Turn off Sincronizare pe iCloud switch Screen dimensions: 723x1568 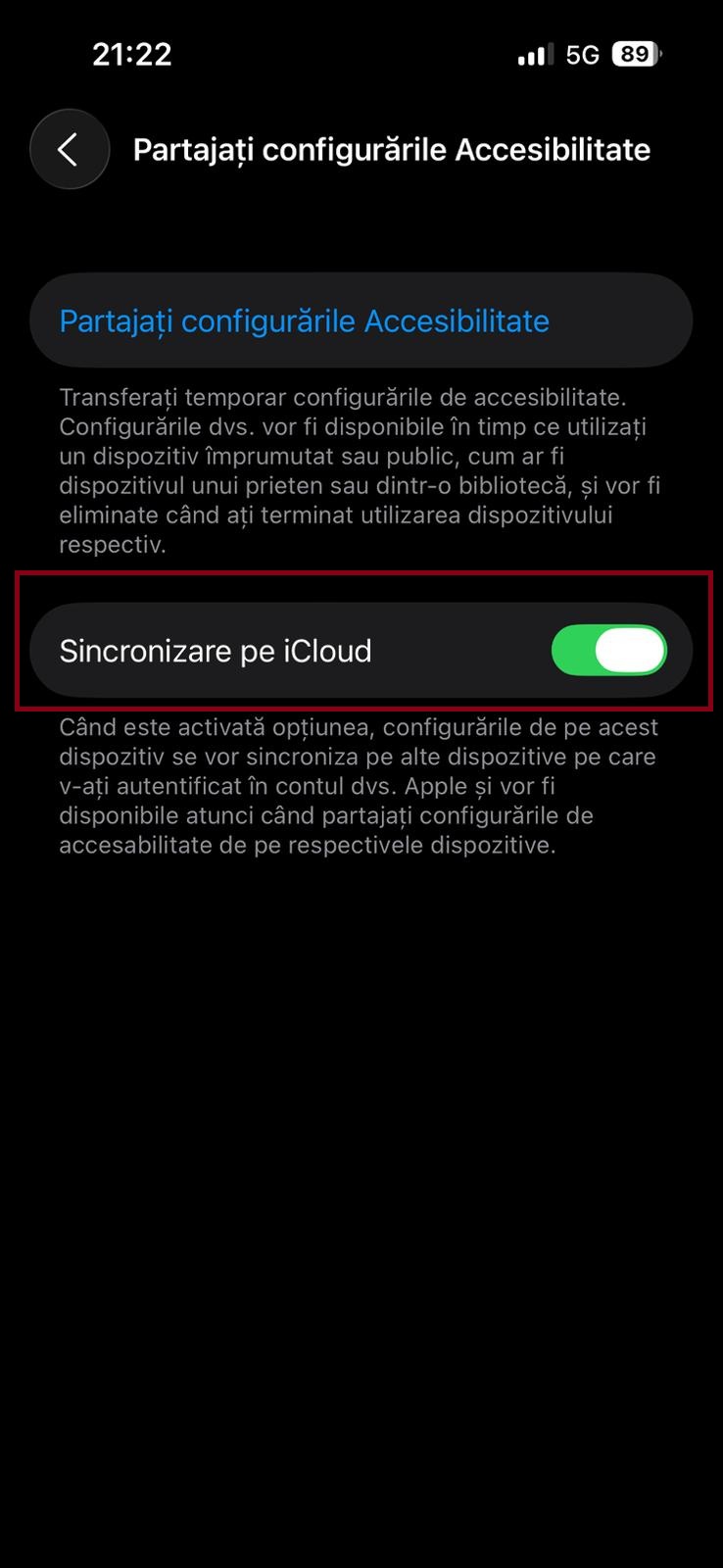pyautogui.click(x=608, y=651)
